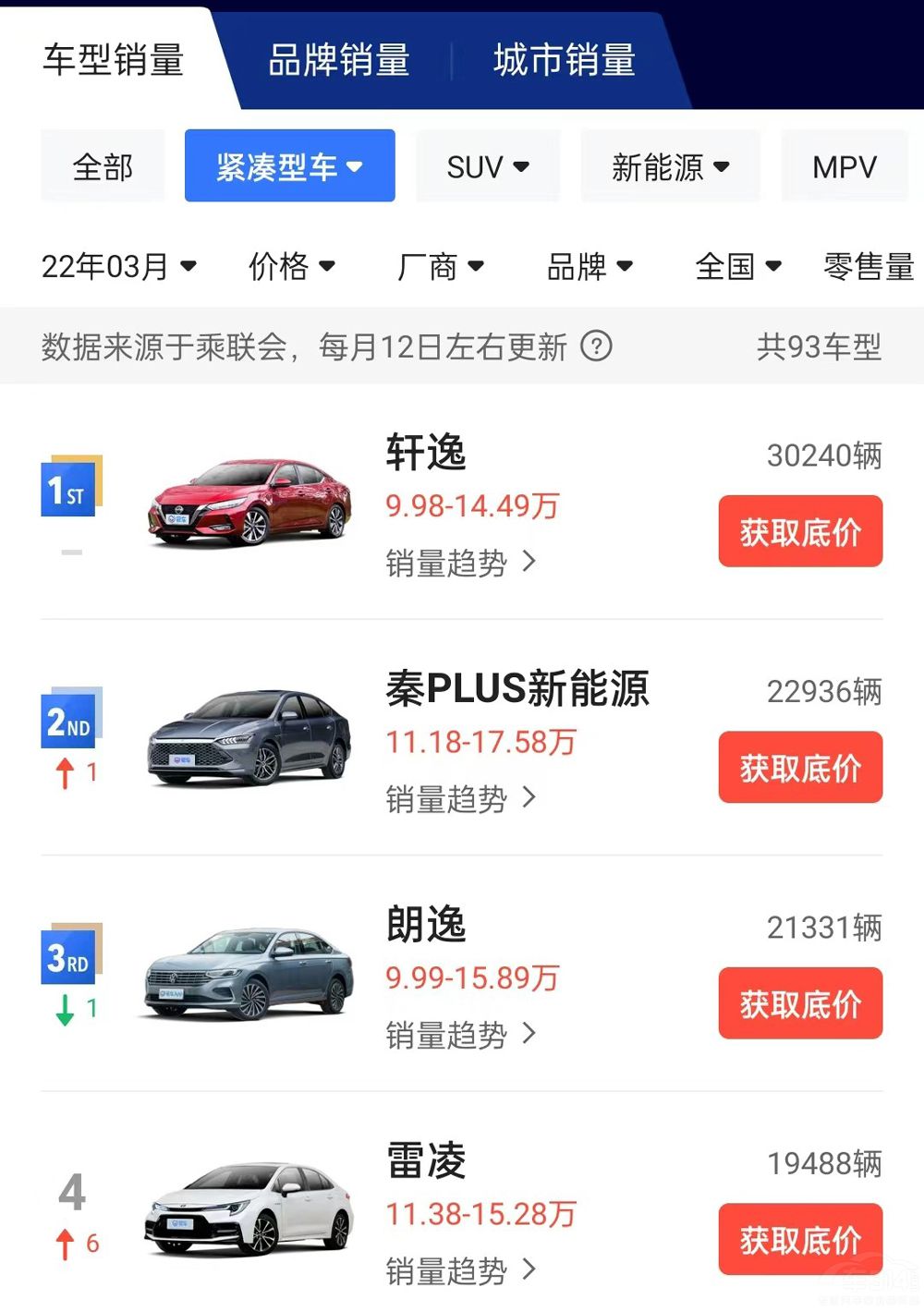The height and width of the screenshot is (1311, 924).
Task: Open the 紧凑型车 category dropdown
Action: [x=288, y=167]
